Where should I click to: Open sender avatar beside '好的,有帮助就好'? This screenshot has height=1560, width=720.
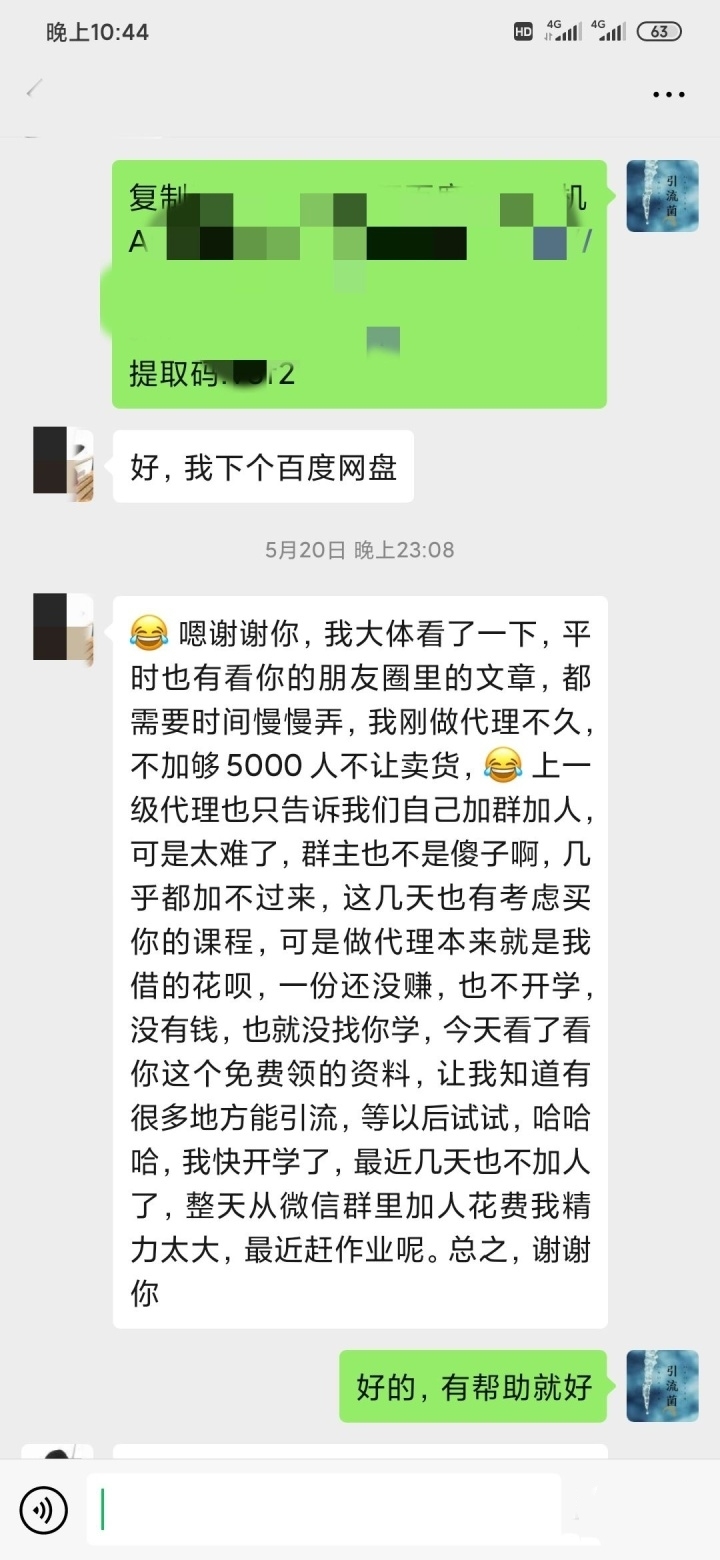click(x=662, y=1386)
